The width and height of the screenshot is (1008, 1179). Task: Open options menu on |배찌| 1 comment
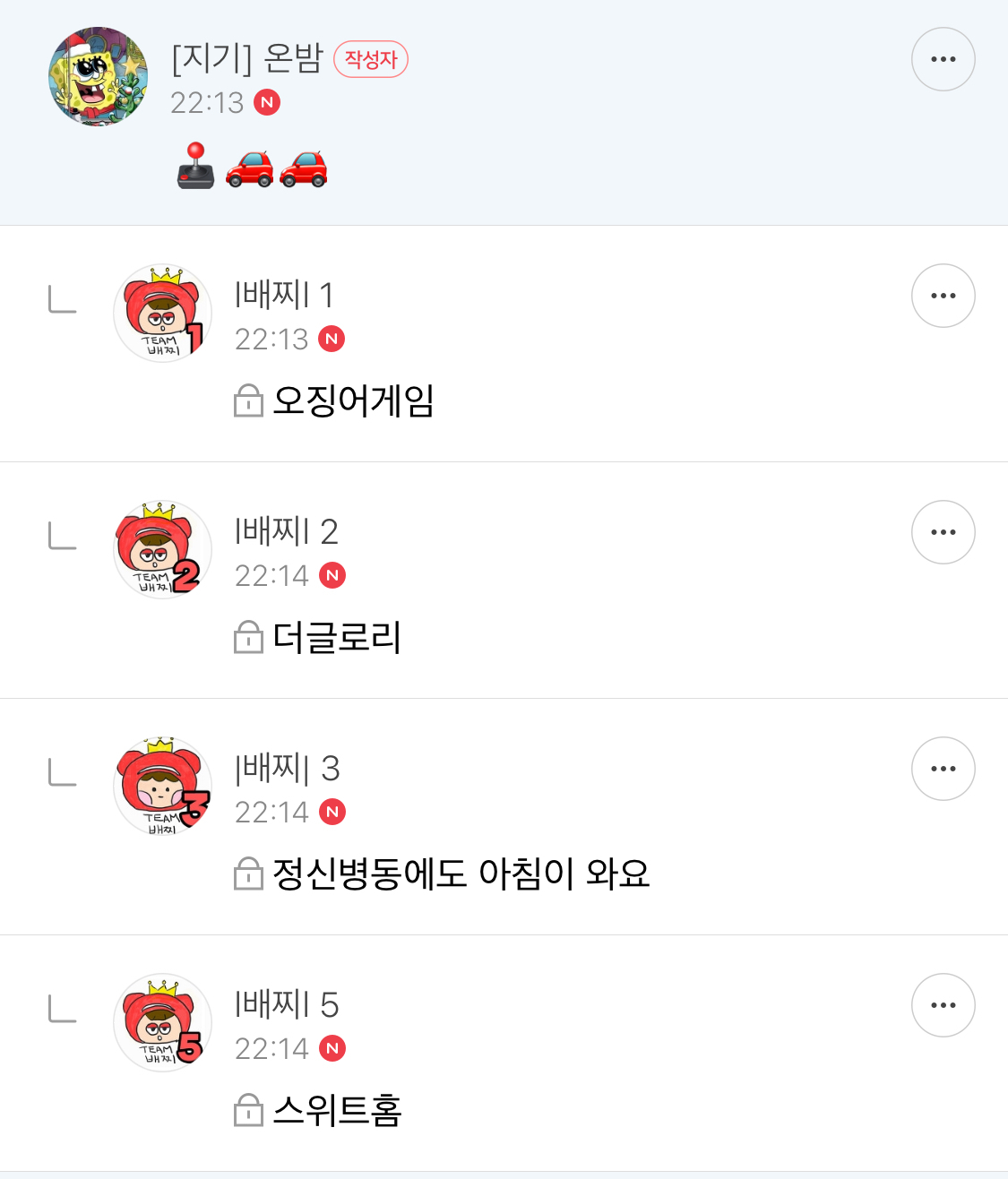point(943,296)
